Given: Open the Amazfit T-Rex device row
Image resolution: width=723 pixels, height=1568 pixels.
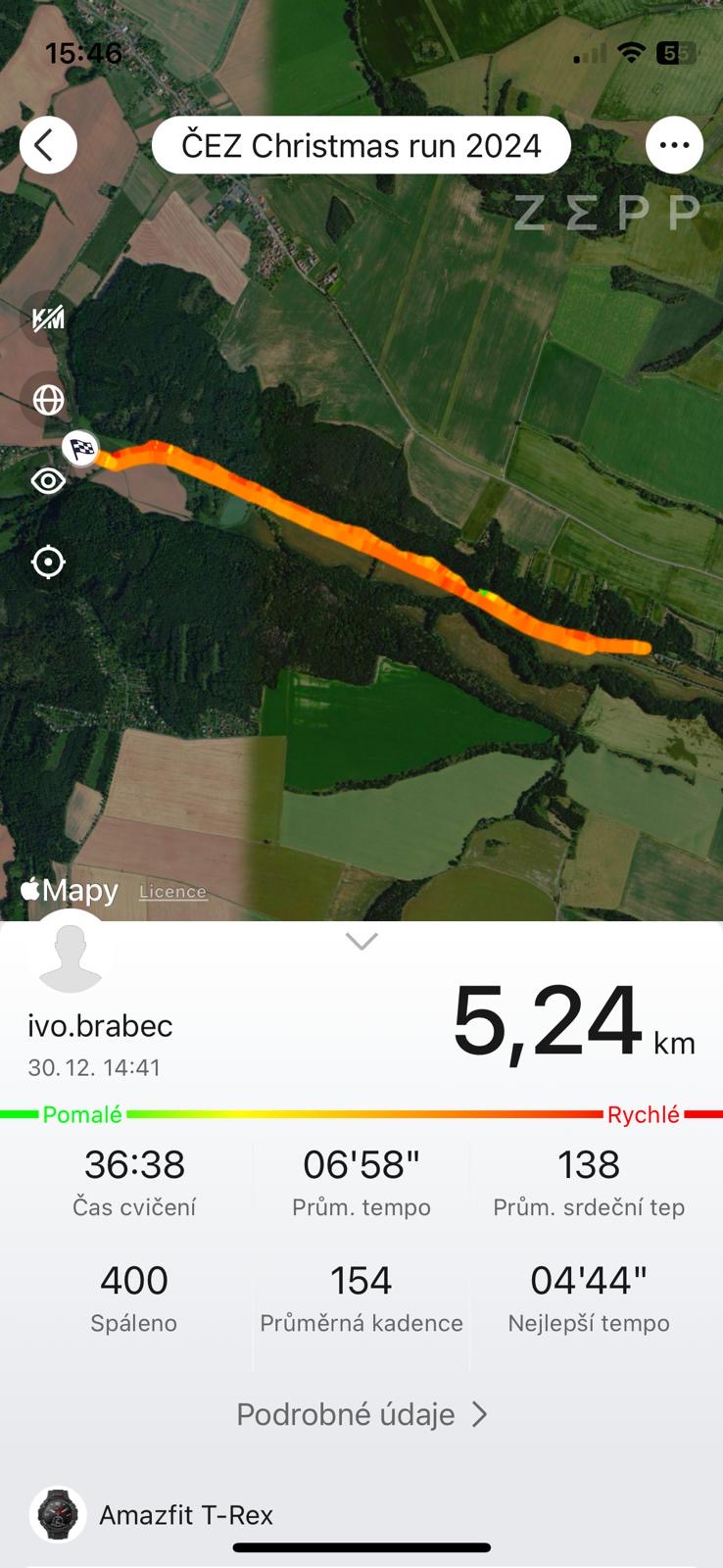Looking at the screenshot, I should pyautogui.click(x=186, y=1515).
